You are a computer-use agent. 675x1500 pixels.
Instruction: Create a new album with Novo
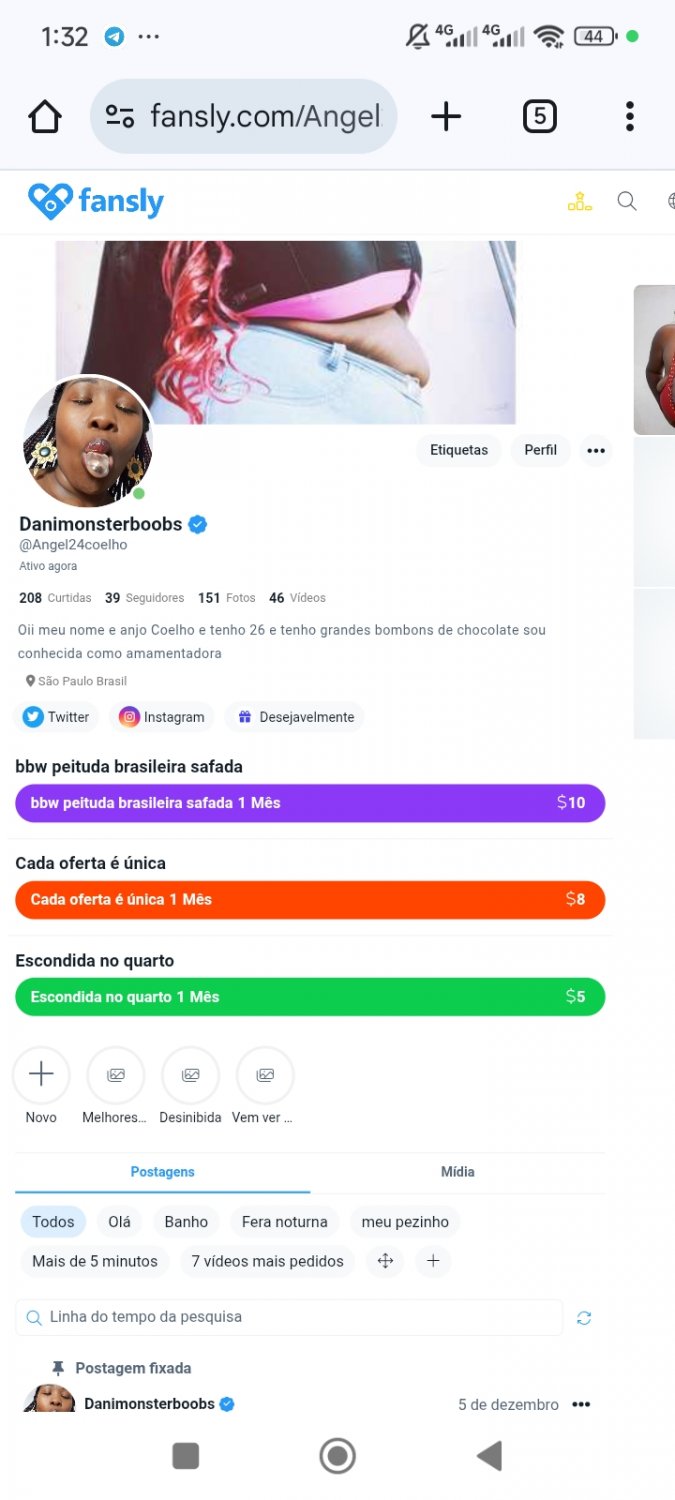pyautogui.click(x=41, y=1075)
